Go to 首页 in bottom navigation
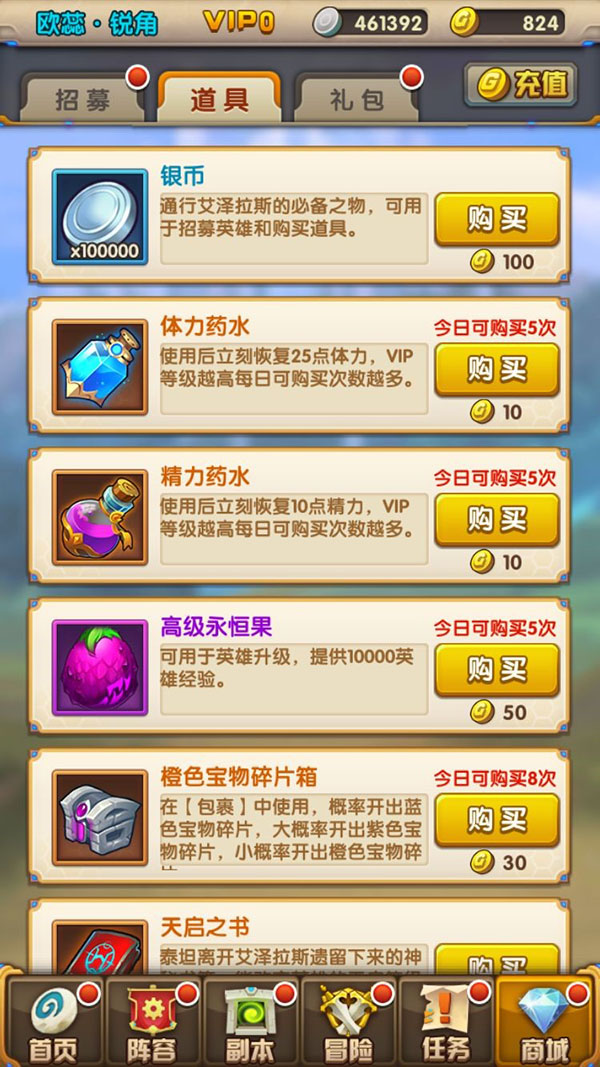600x1067 pixels. point(52,1022)
